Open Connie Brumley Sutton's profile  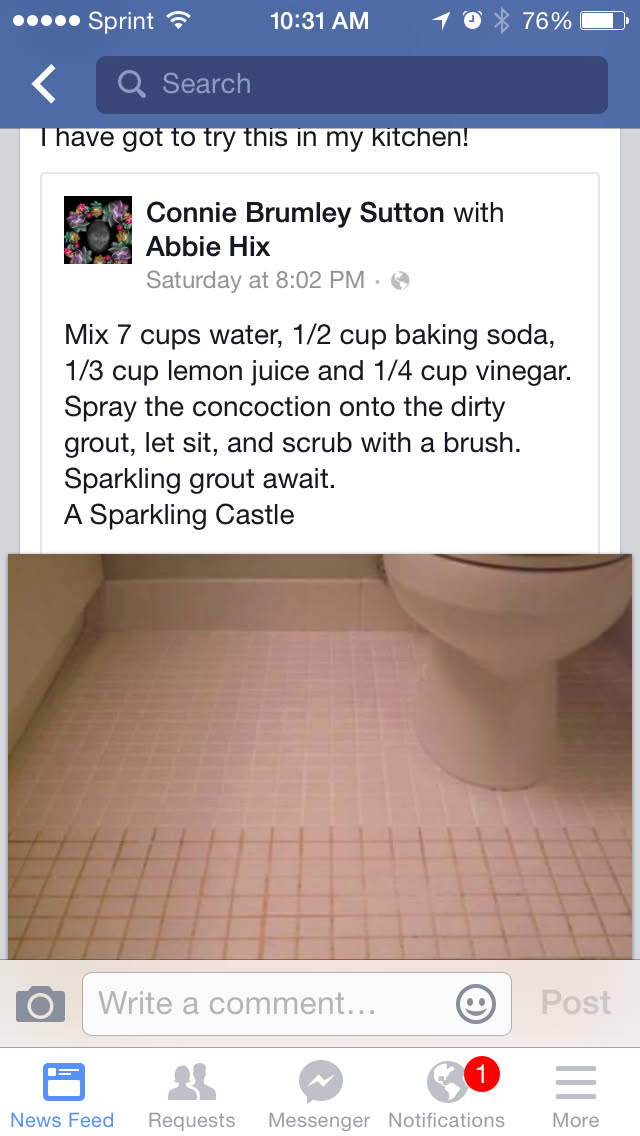(295, 212)
